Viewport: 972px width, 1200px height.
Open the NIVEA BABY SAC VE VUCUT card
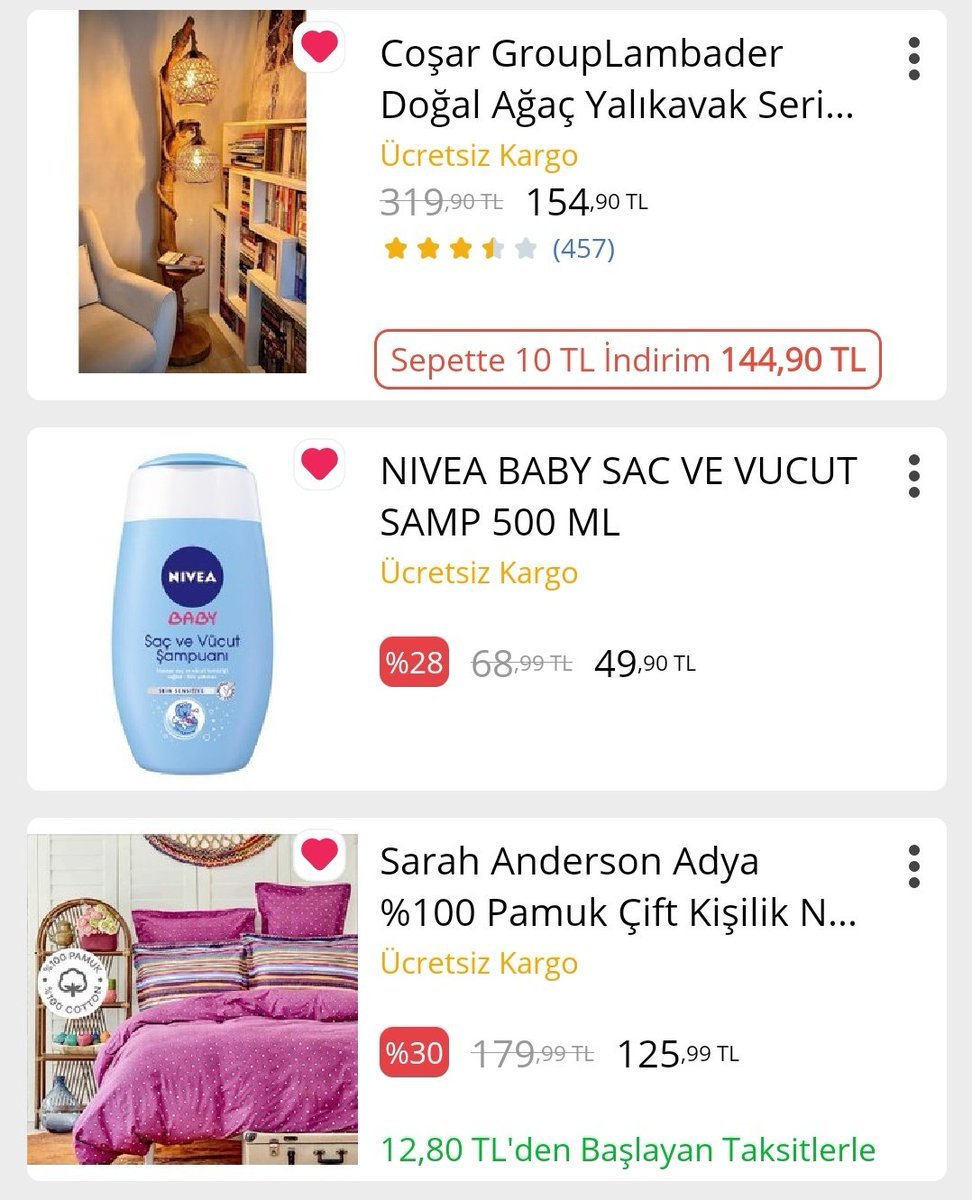click(618, 496)
